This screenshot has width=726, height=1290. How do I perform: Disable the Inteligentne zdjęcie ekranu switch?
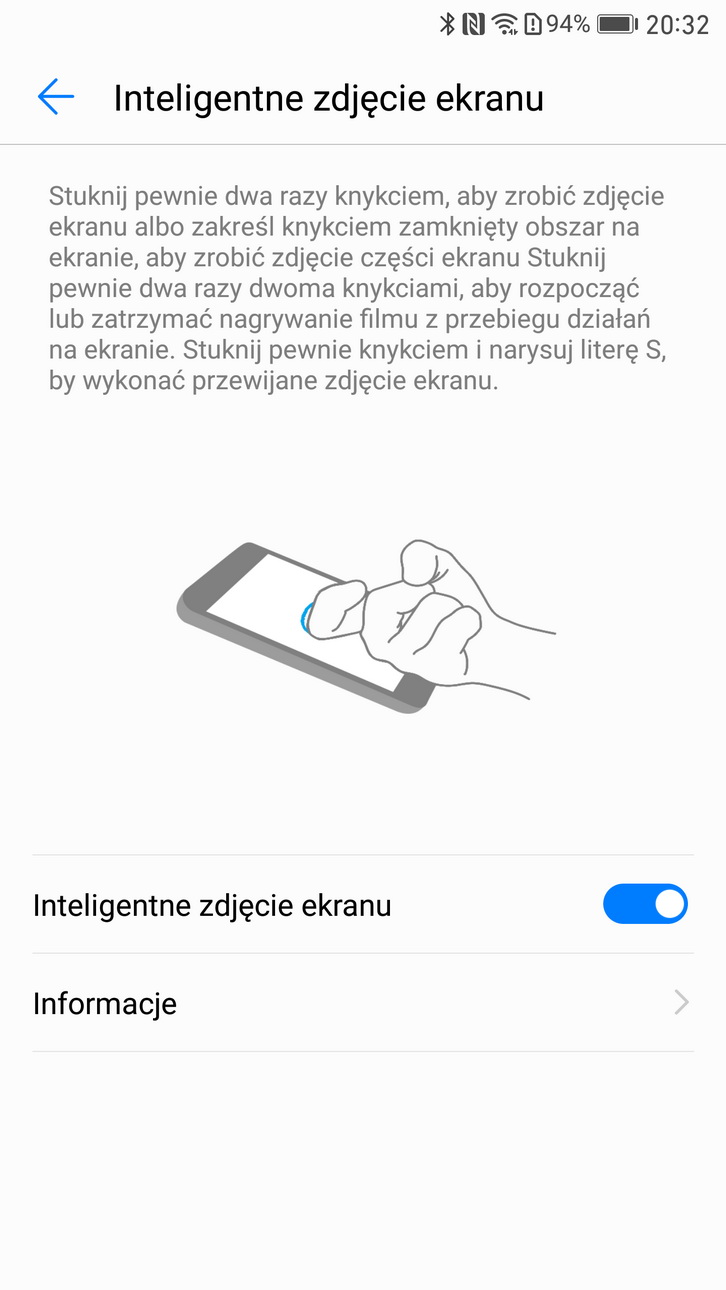645,904
